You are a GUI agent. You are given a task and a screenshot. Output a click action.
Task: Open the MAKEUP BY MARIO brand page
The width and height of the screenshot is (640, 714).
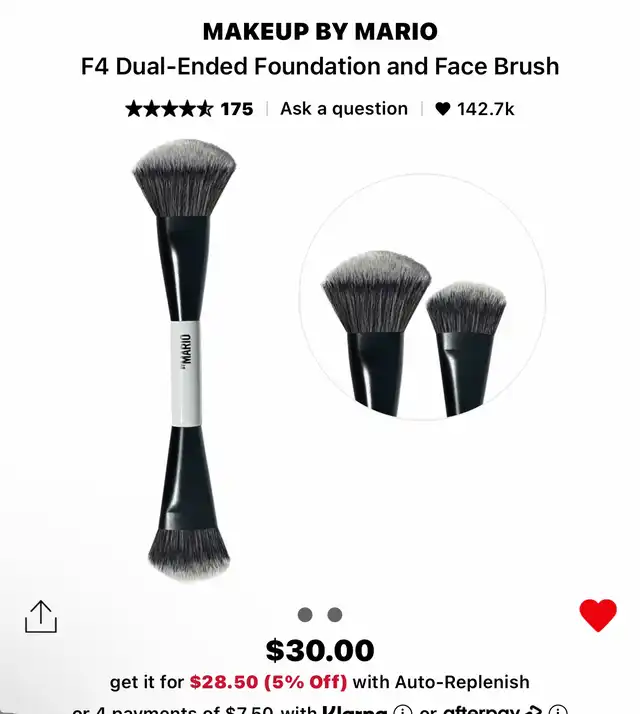tap(320, 31)
